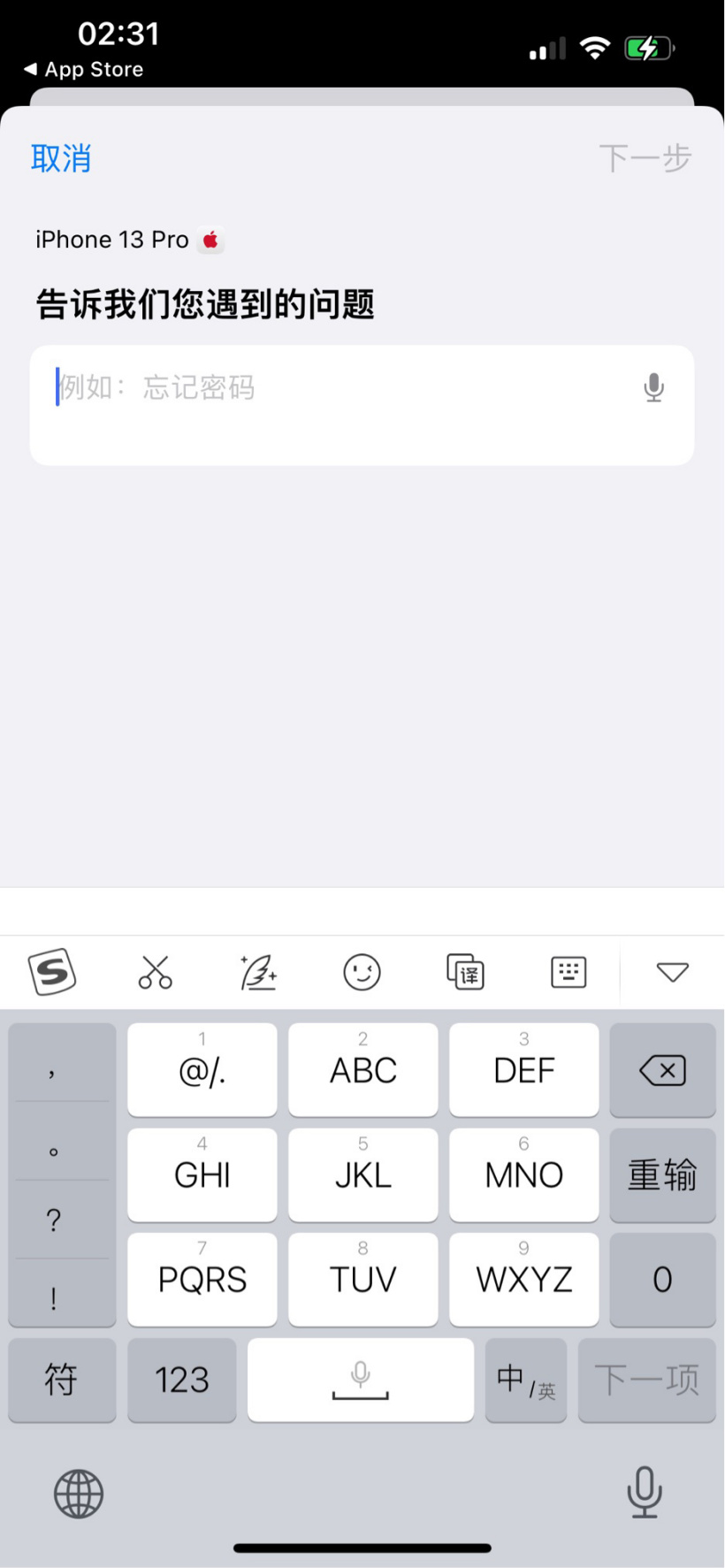
Task: Switch to the 123 number keypad
Action: coord(182,1380)
